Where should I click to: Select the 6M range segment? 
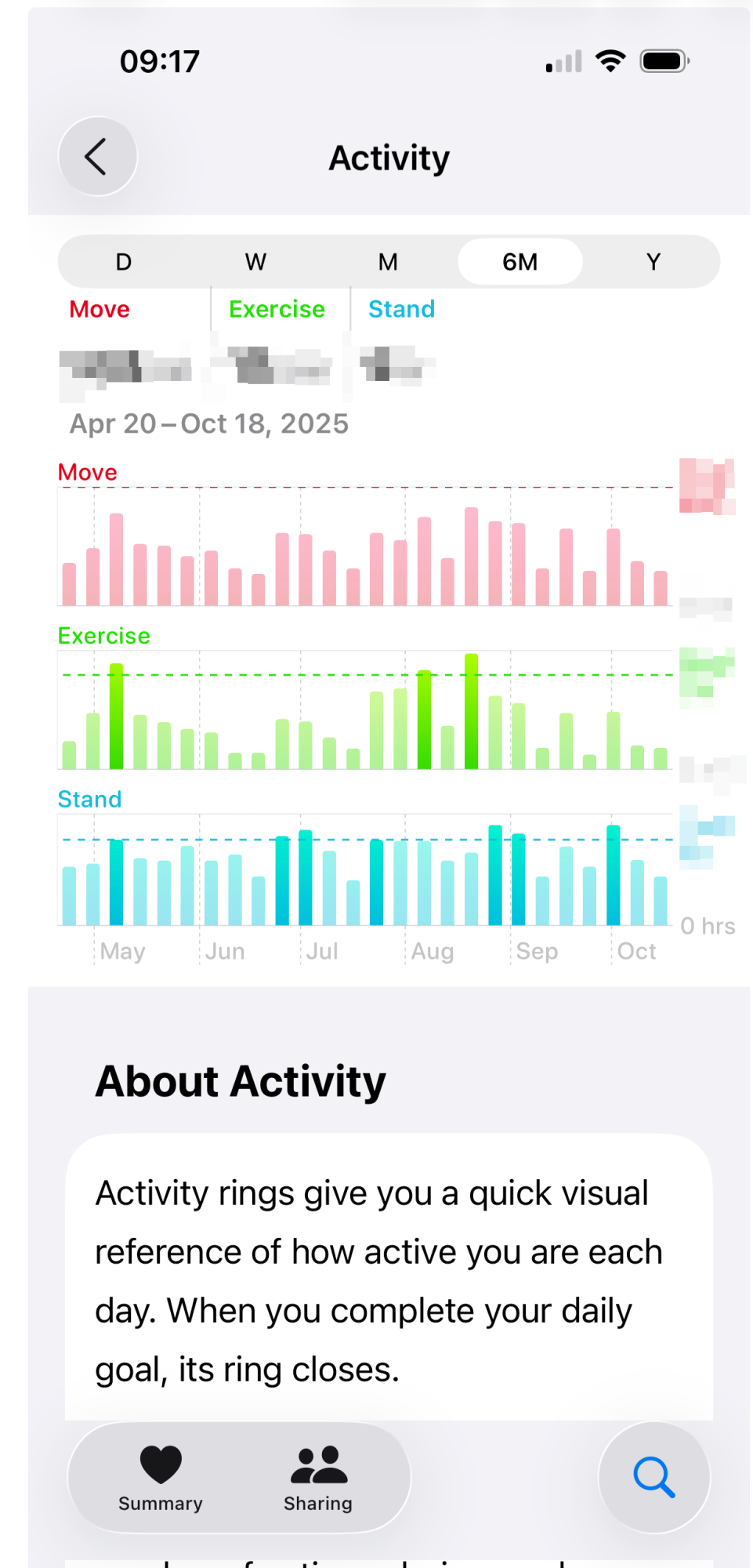point(520,262)
